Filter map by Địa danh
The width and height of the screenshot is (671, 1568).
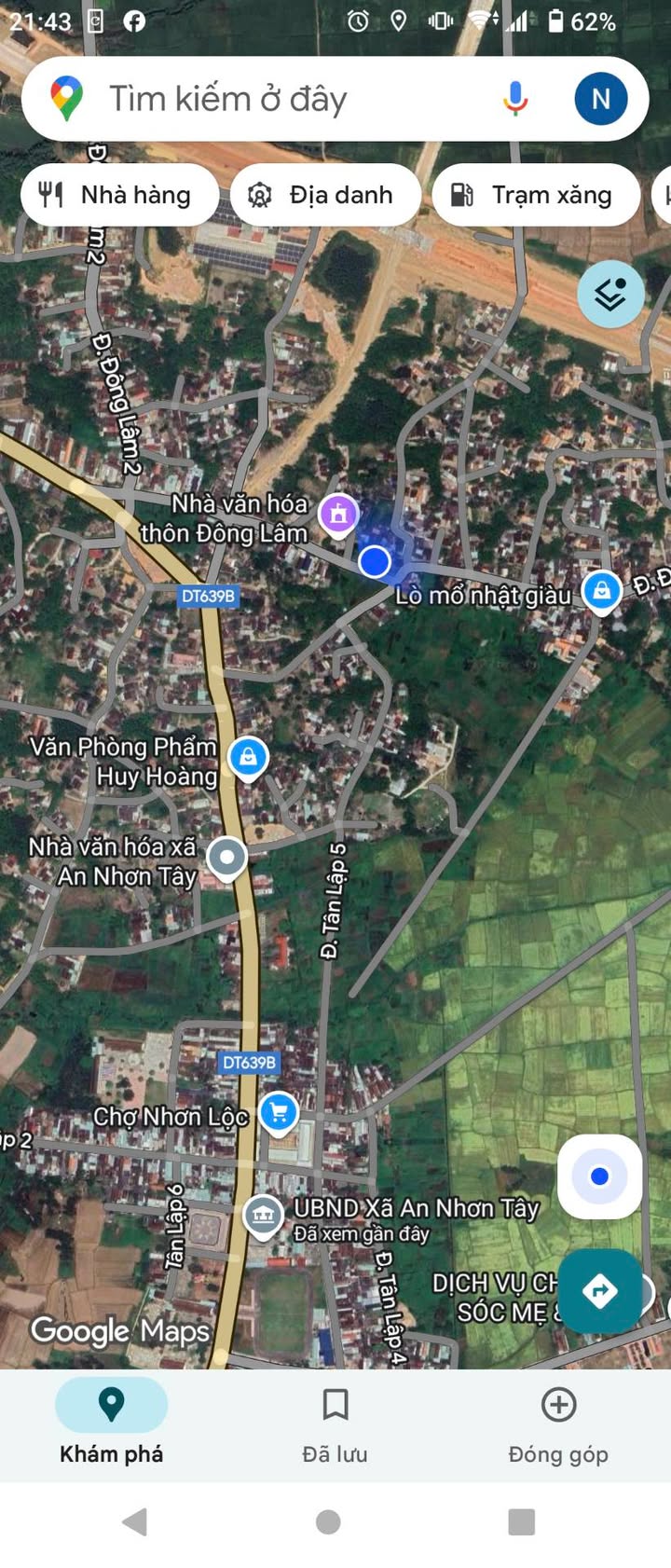click(324, 195)
